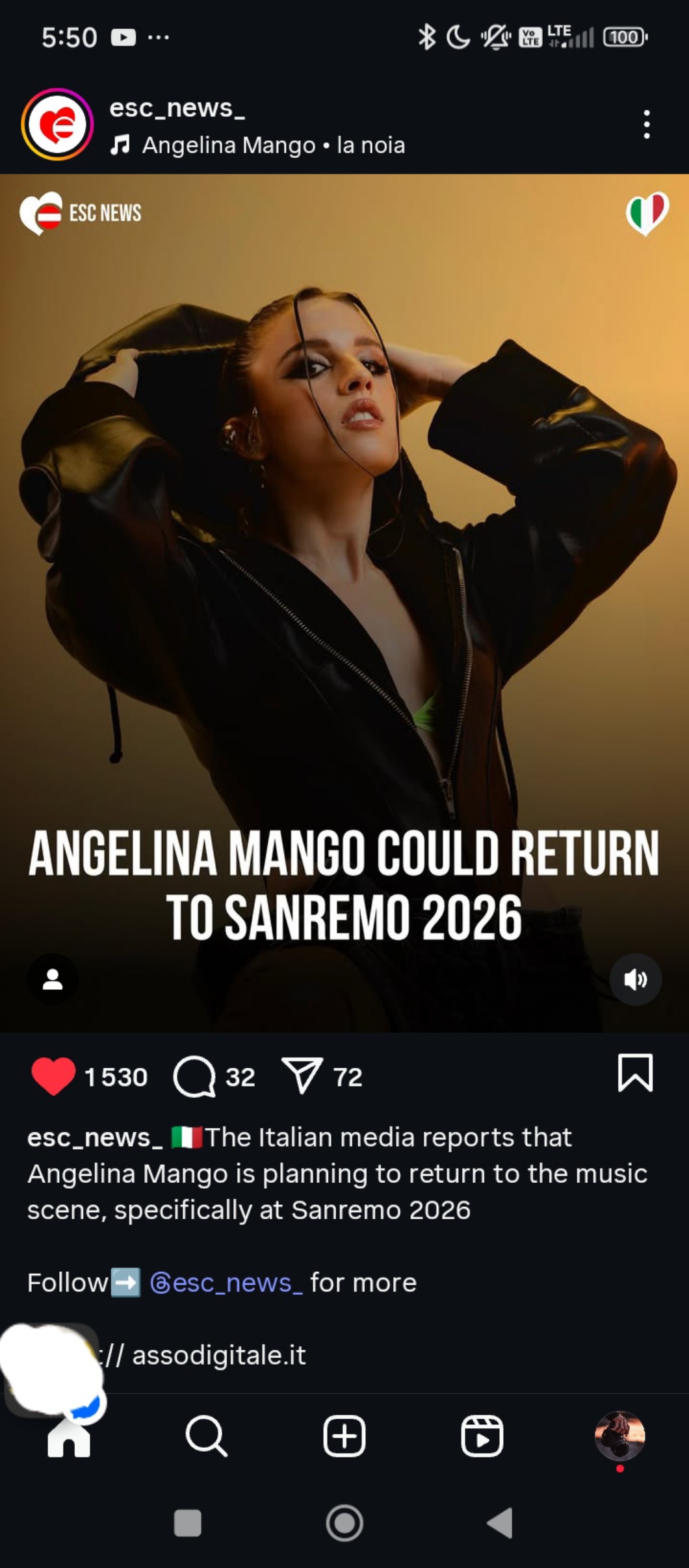Open recent apps with the square button
Image resolution: width=689 pixels, height=1568 pixels.
click(x=188, y=1523)
